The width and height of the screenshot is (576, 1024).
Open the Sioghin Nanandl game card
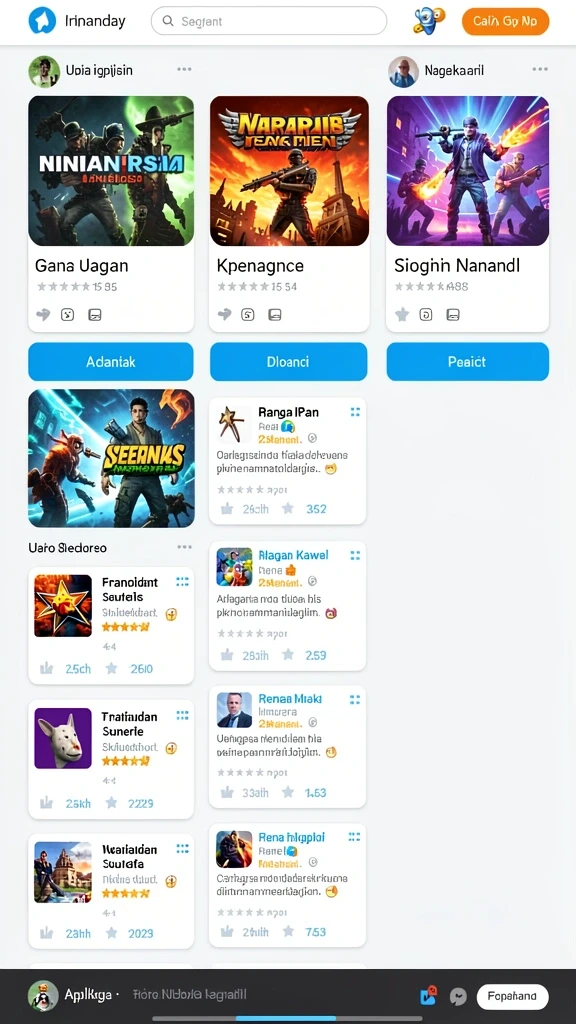tap(468, 214)
